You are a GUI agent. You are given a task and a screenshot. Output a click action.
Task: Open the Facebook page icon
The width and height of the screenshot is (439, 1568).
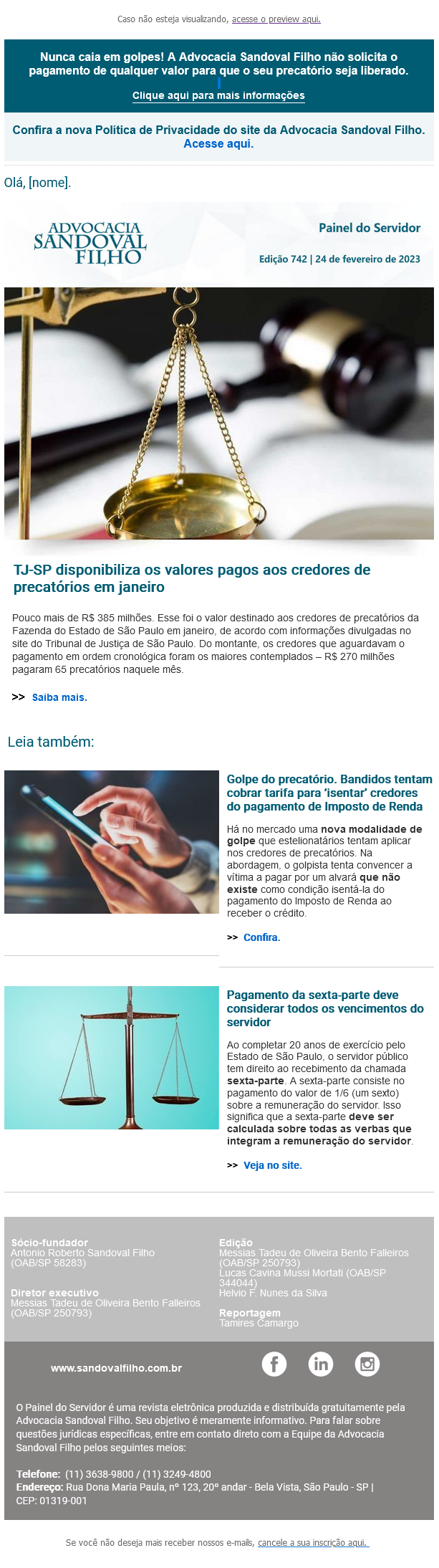(x=274, y=1364)
